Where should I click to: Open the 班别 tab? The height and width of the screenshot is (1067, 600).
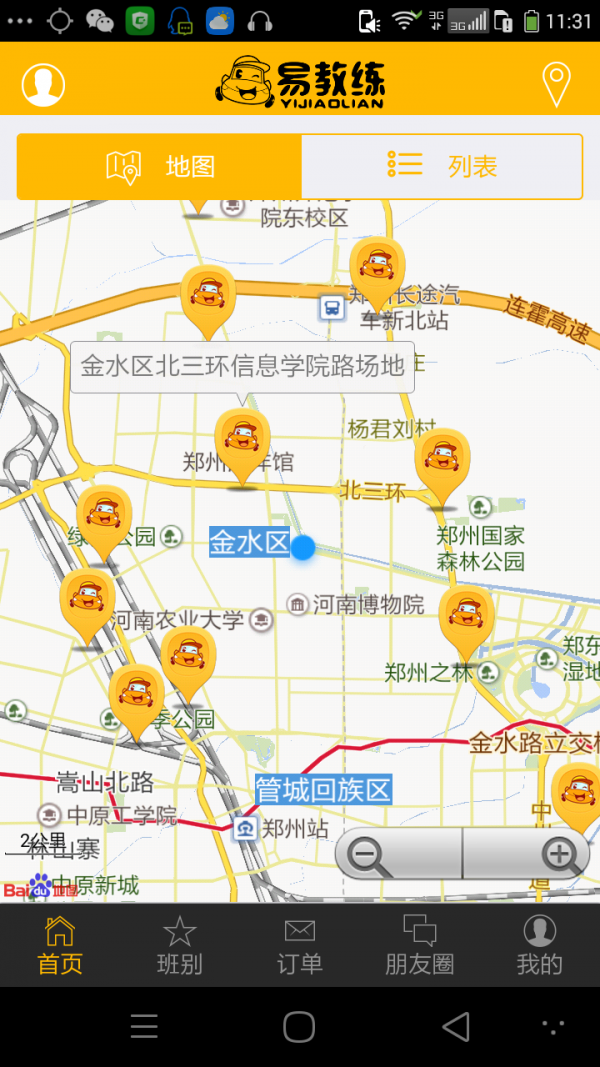point(180,945)
